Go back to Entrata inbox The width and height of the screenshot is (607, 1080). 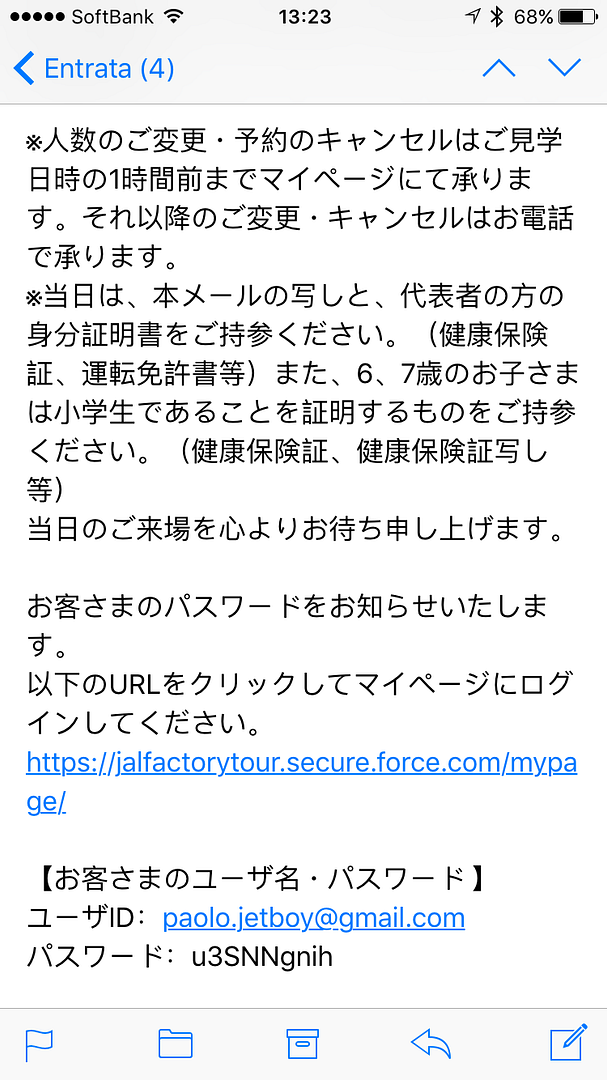(x=93, y=68)
